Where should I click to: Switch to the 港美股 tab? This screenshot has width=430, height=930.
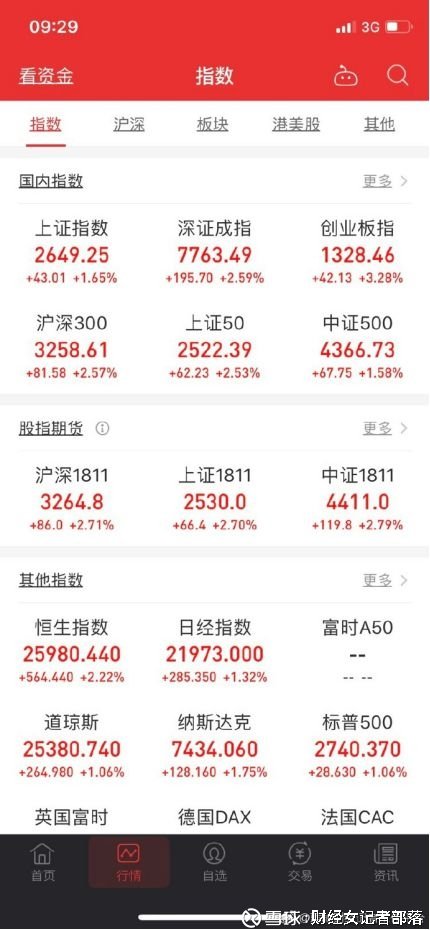[x=296, y=125]
